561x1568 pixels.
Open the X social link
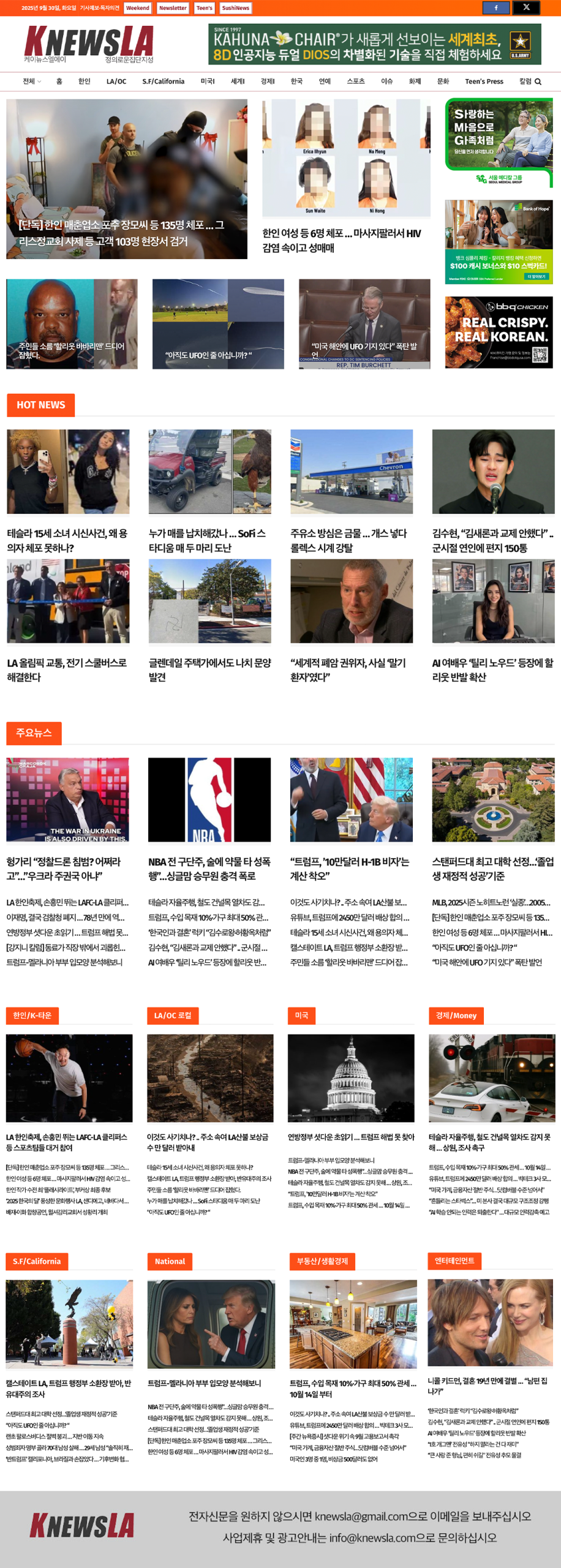(x=526, y=8)
